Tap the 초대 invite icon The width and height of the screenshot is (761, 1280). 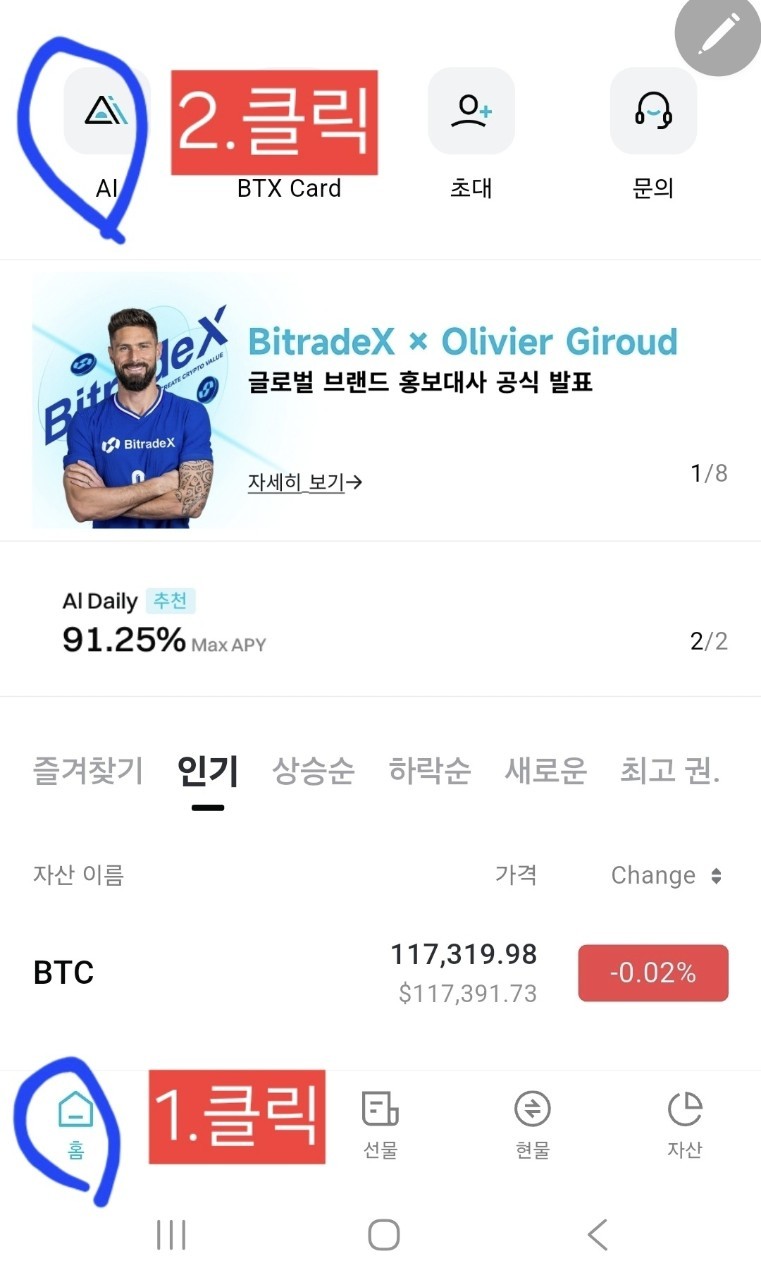pyautogui.click(x=471, y=111)
